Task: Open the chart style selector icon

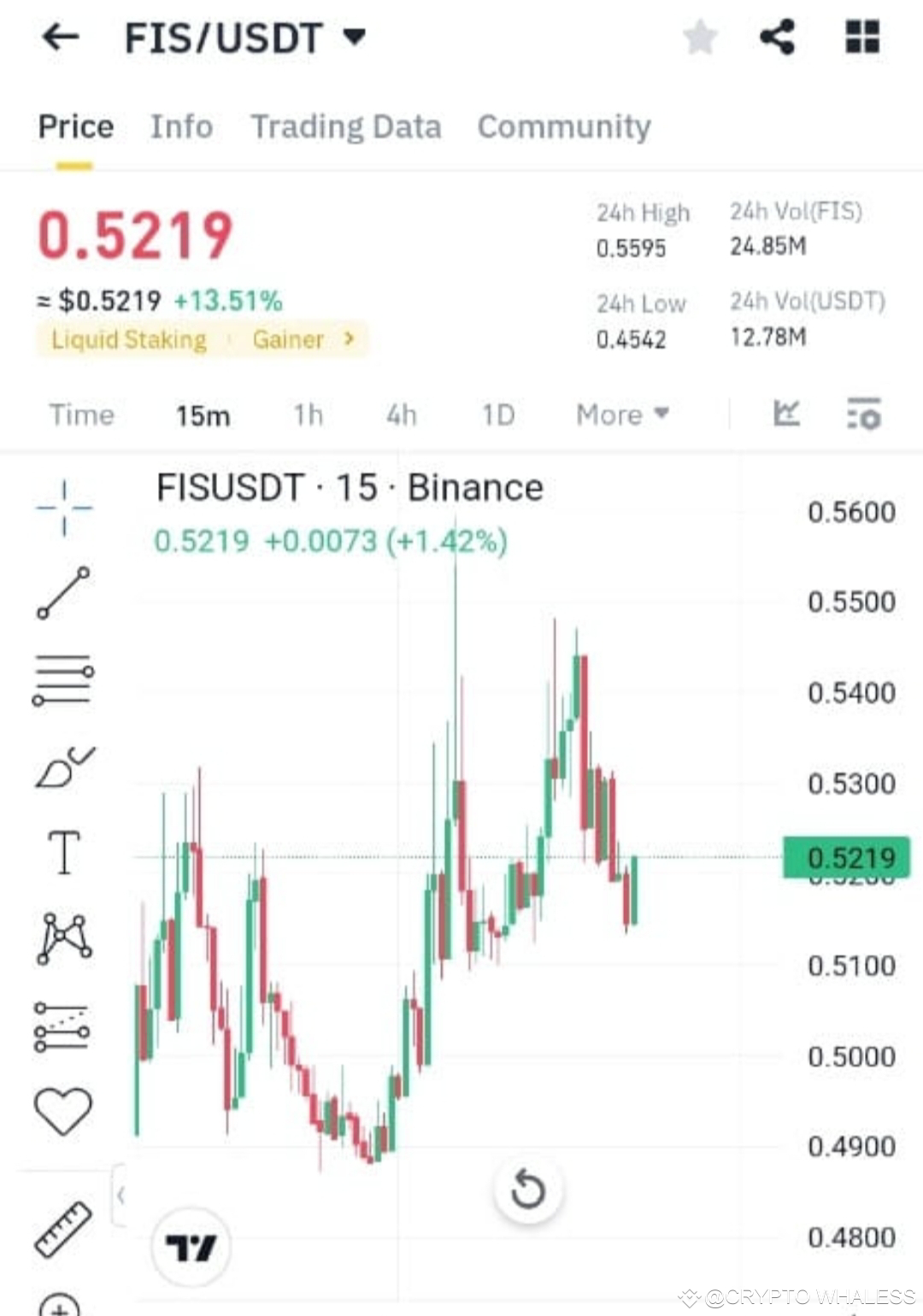Action: click(x=786, y=414)
